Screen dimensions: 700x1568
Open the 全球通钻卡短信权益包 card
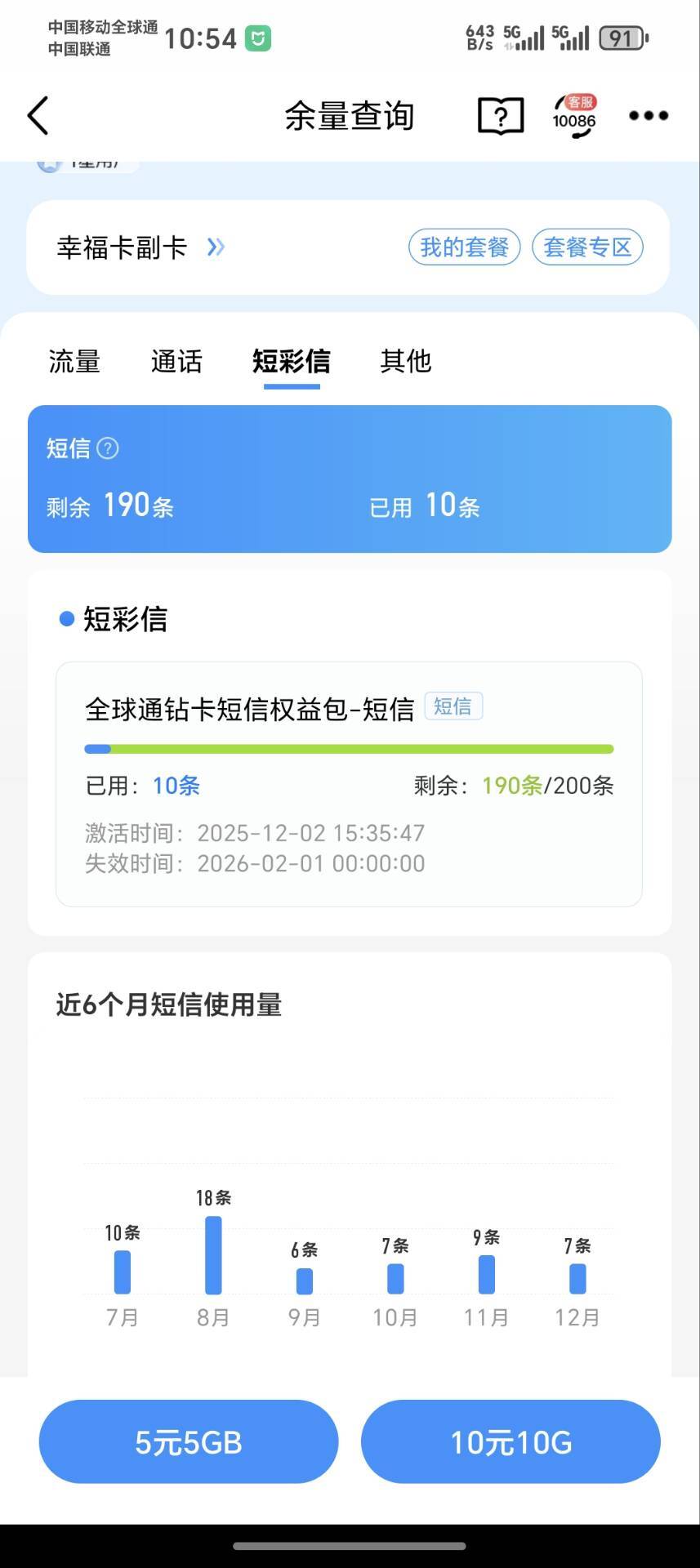click(349, 783)
